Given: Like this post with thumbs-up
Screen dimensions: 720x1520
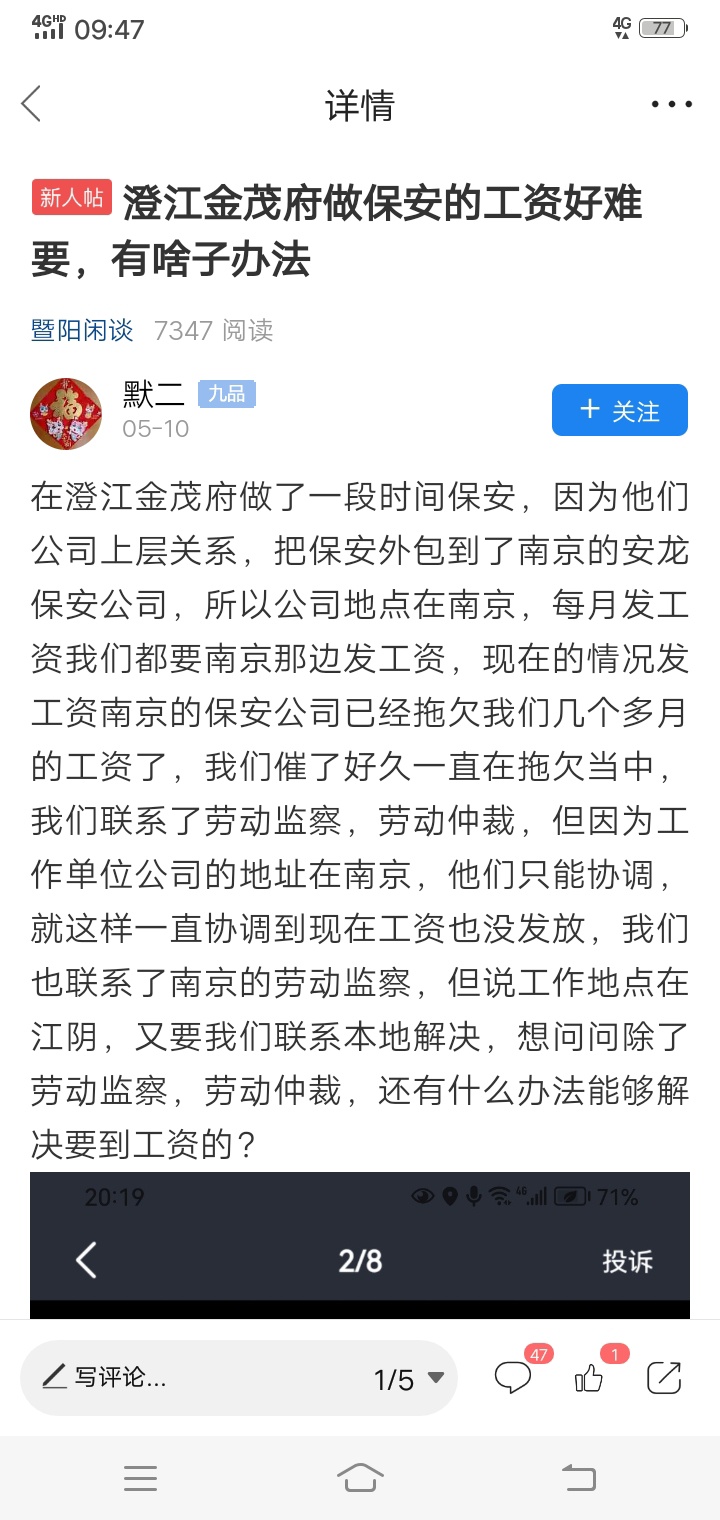Looking at the screenshot, I should [590, 1378].
